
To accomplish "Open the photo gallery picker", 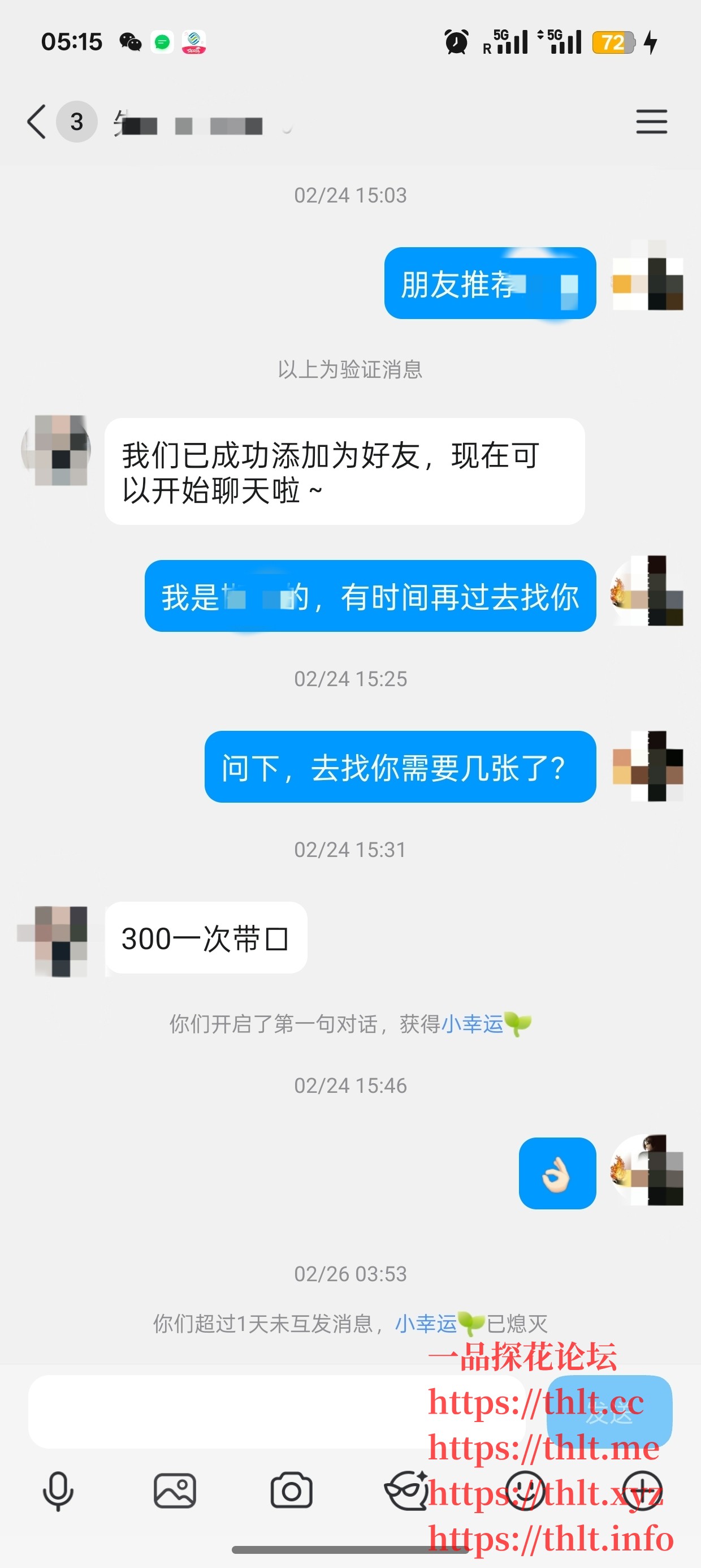I will 175,1491.
